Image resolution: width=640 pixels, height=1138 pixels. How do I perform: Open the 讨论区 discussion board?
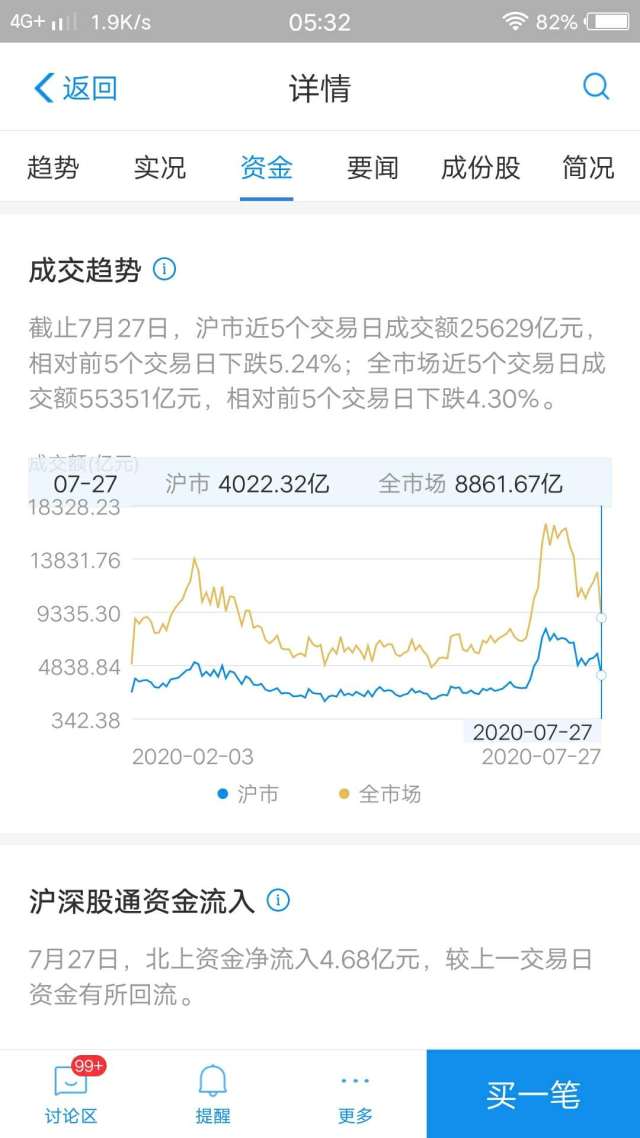click(71, 1094)
